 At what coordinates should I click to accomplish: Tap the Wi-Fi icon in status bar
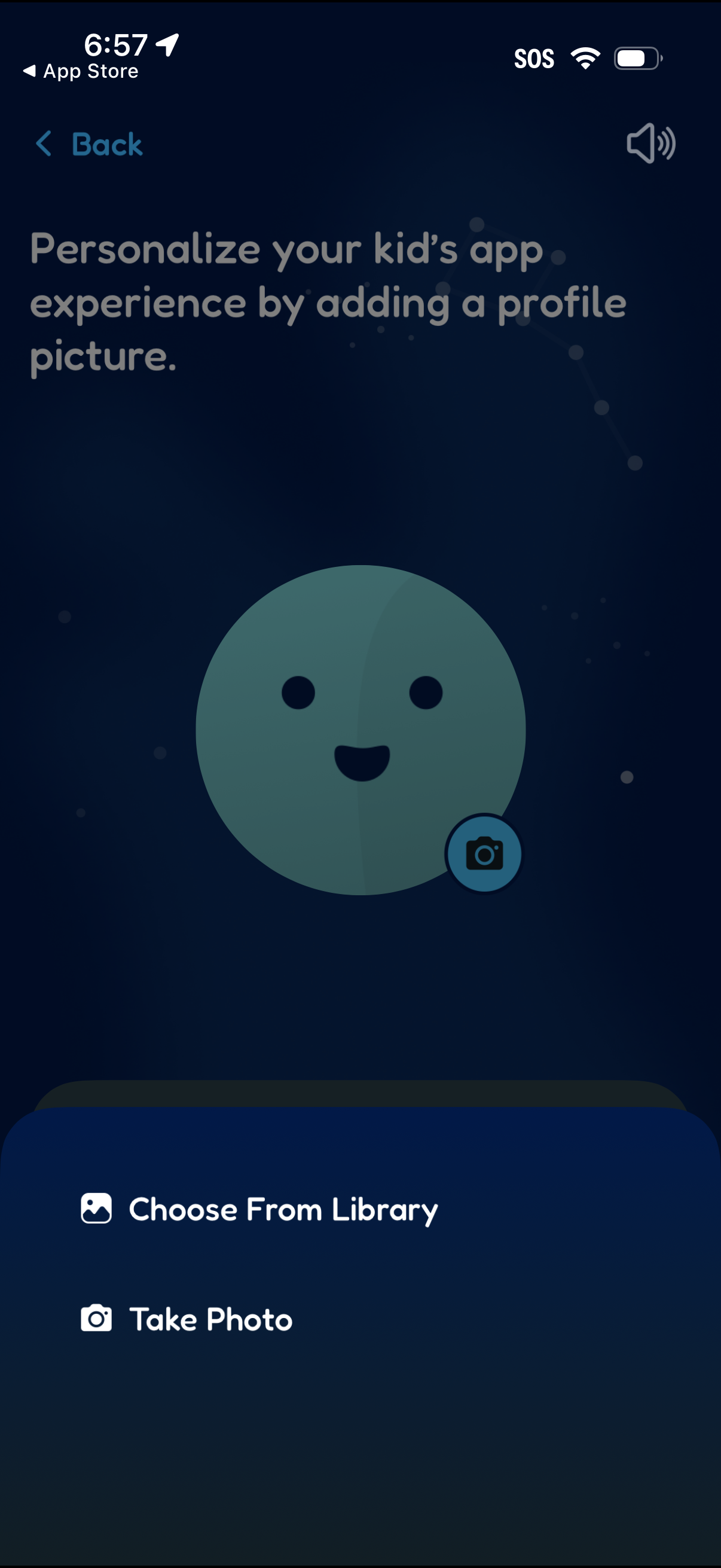[x=584, y=57]
